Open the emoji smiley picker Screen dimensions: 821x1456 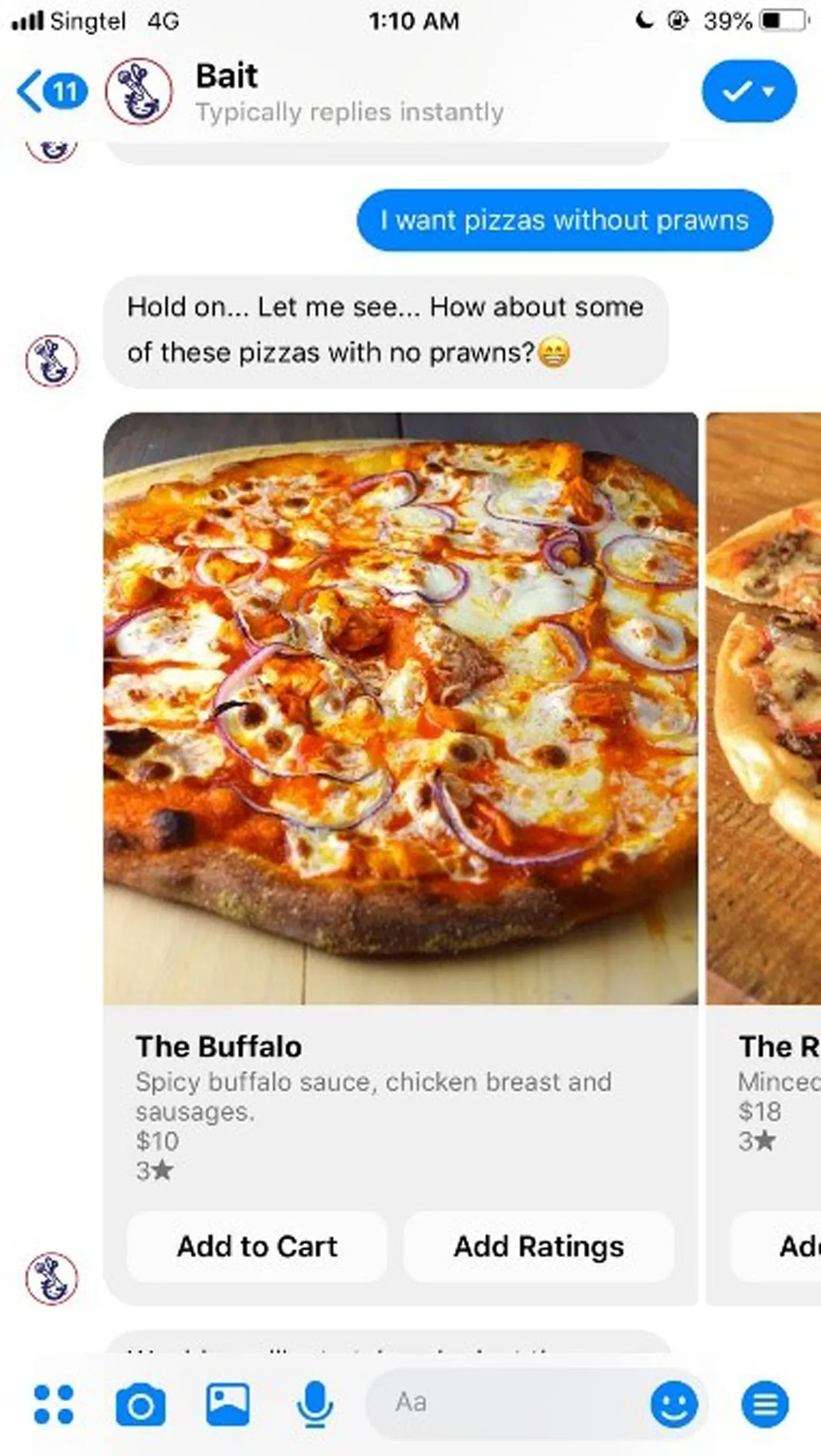point(674,1404)
